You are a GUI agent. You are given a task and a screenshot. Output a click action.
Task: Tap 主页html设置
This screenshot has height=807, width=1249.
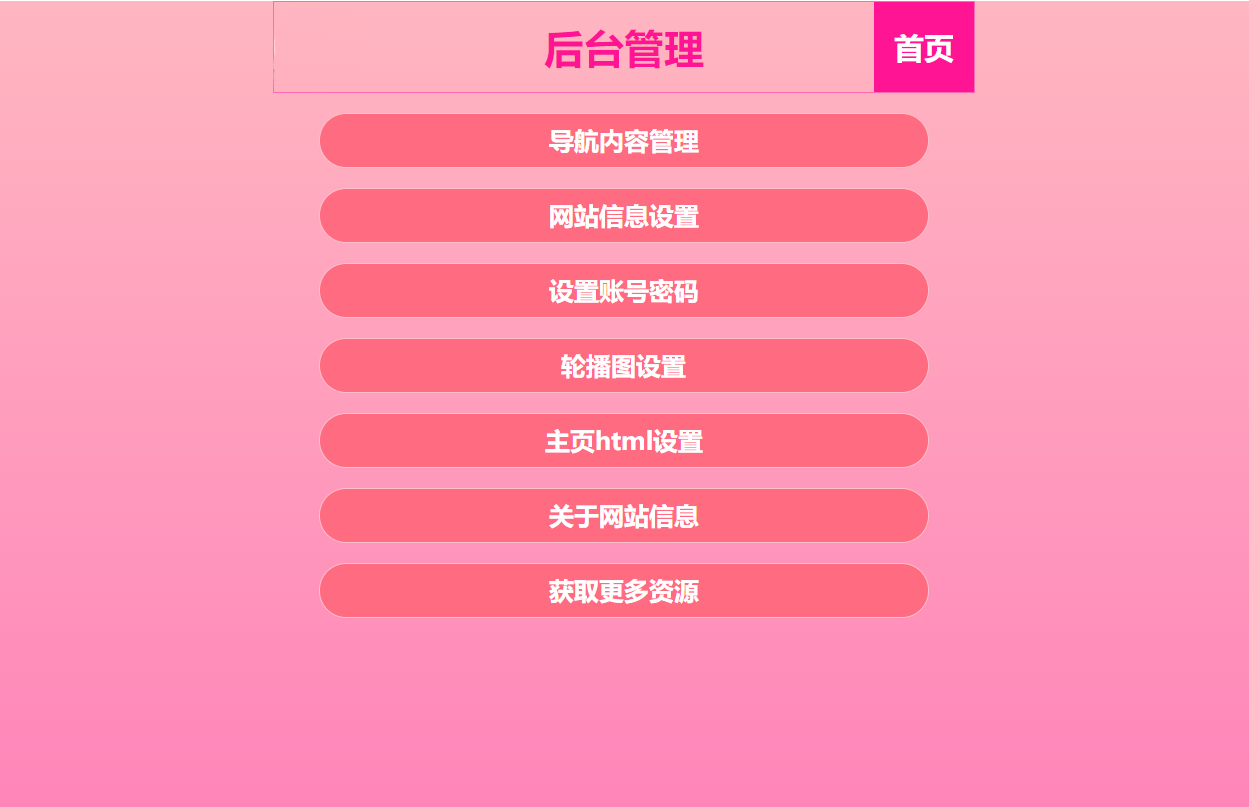pyautogui.click(x=623, y=441)
